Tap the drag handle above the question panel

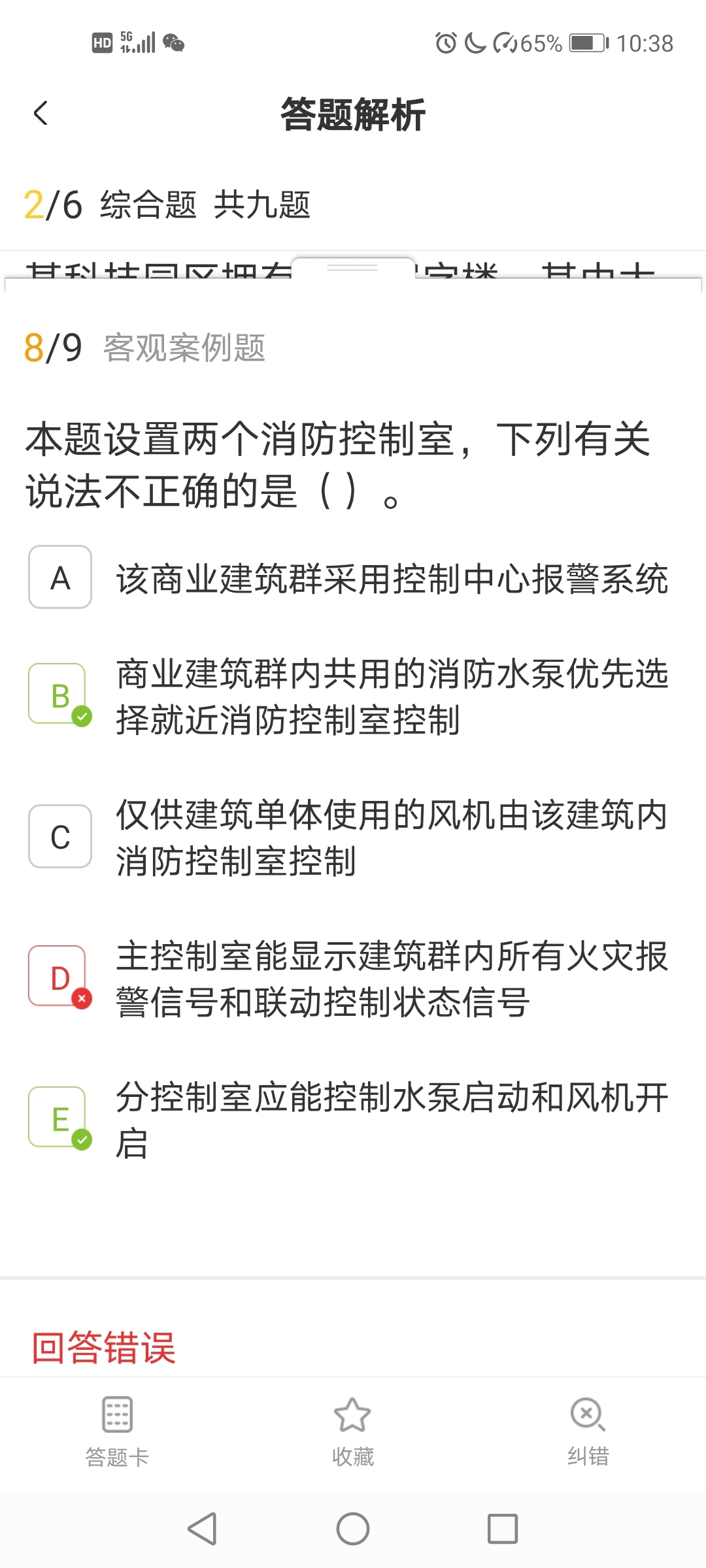353,268
